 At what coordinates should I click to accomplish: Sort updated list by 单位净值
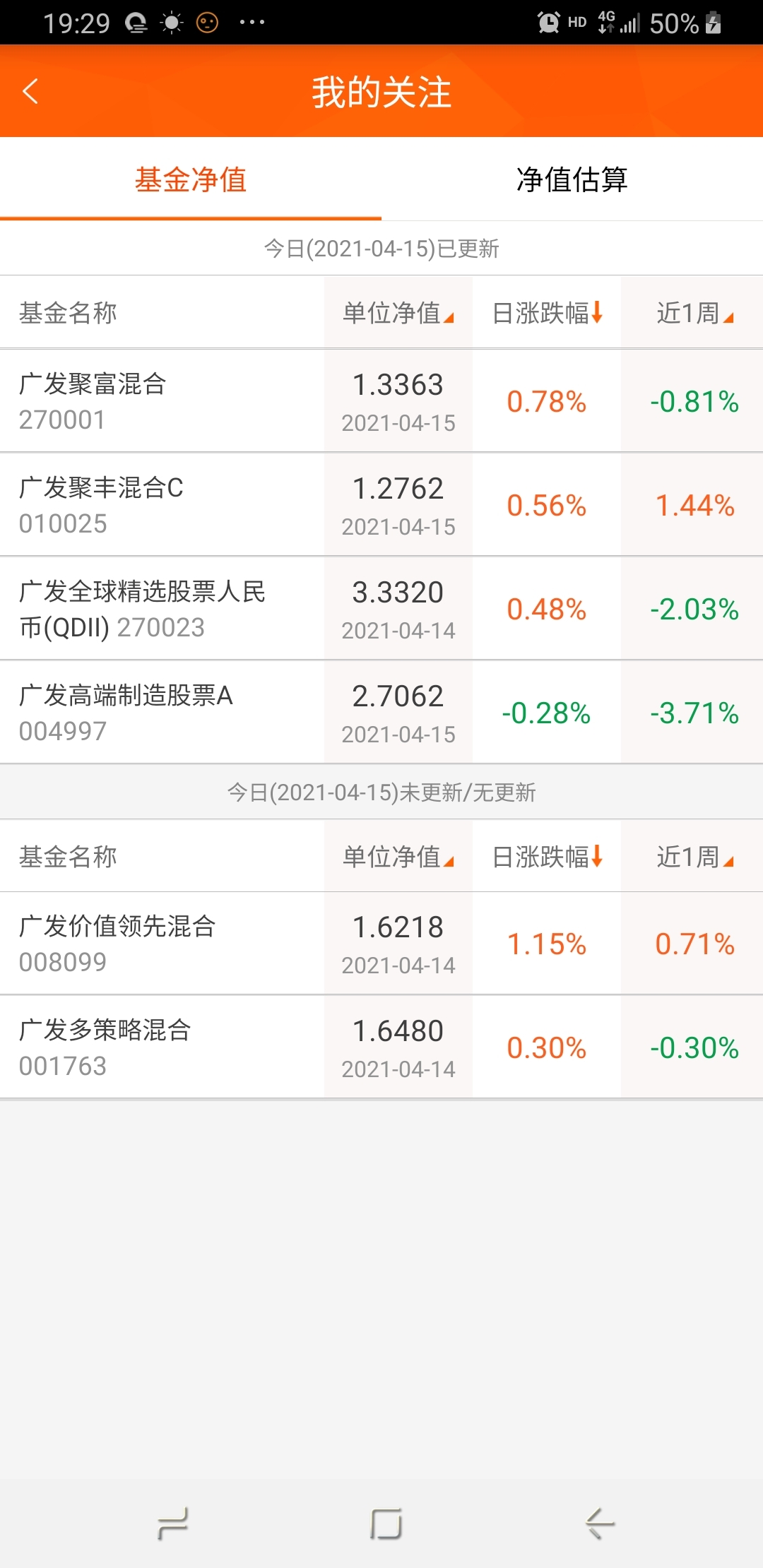click(x=398, y=313)
